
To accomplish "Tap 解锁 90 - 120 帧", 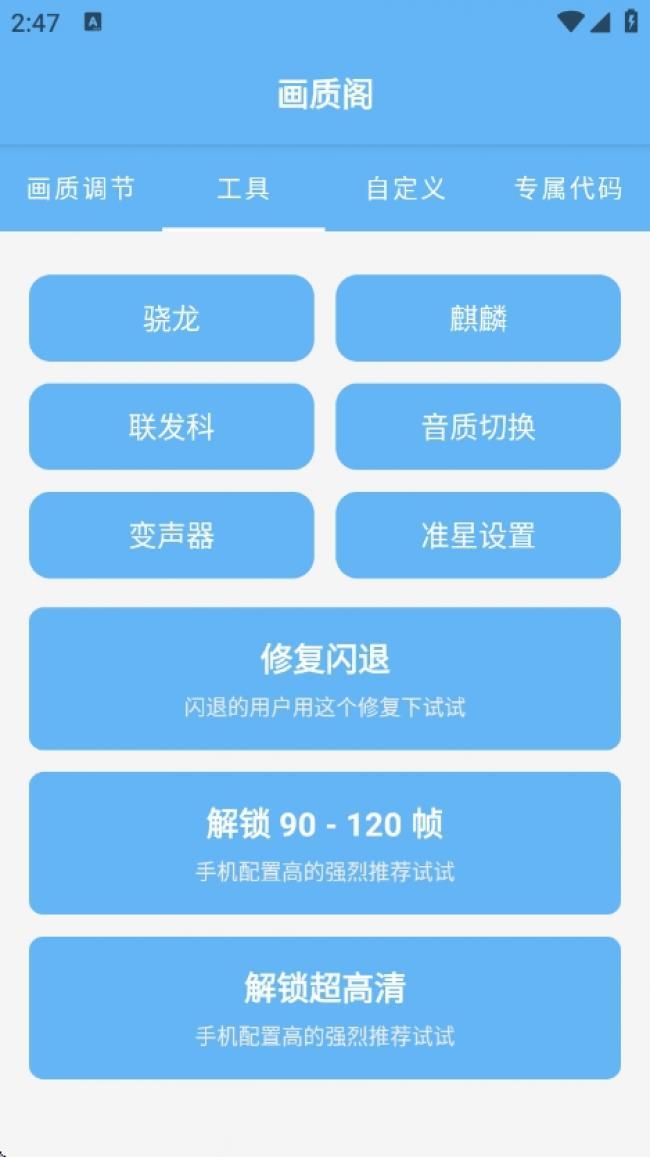I will point(325,842).
